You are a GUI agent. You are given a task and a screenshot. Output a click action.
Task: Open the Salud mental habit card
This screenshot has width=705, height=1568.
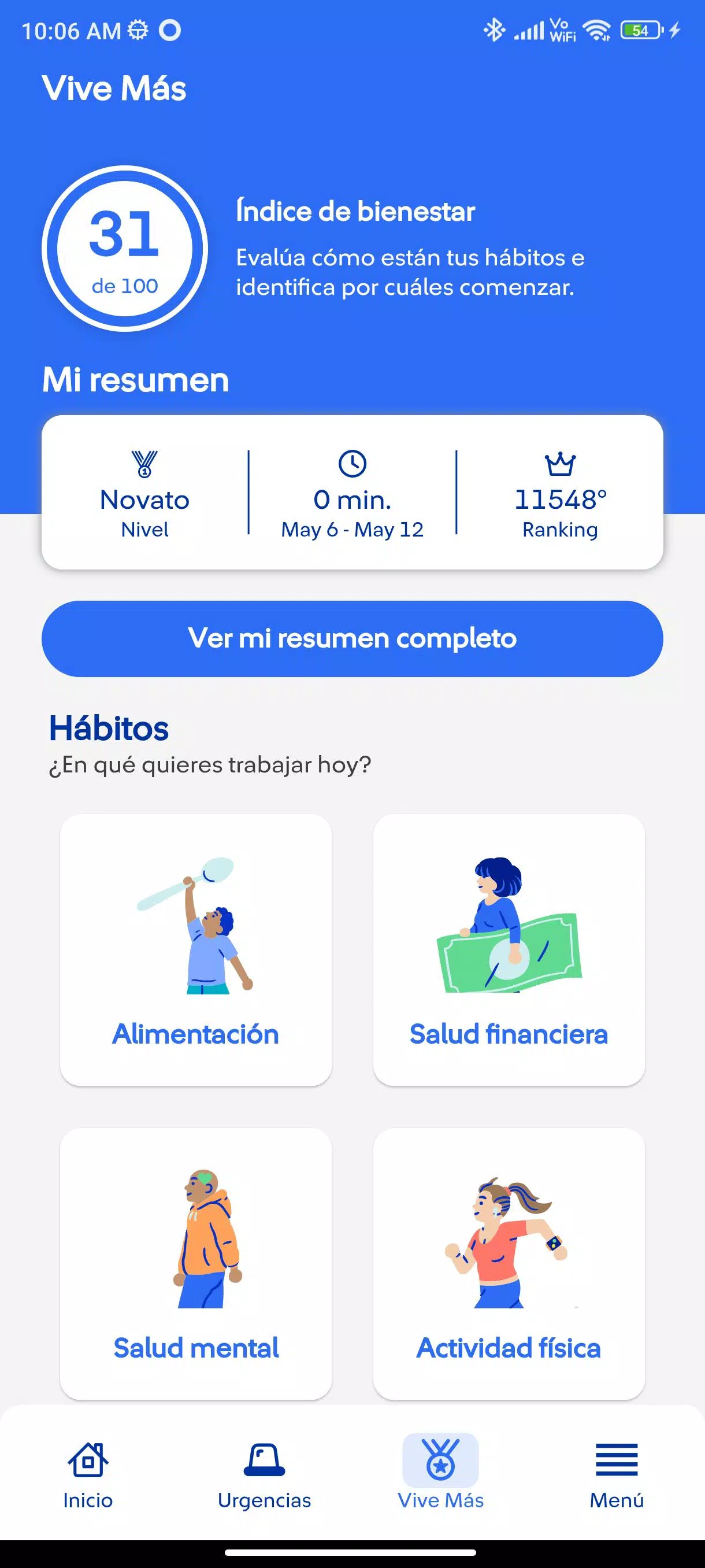196,1263
